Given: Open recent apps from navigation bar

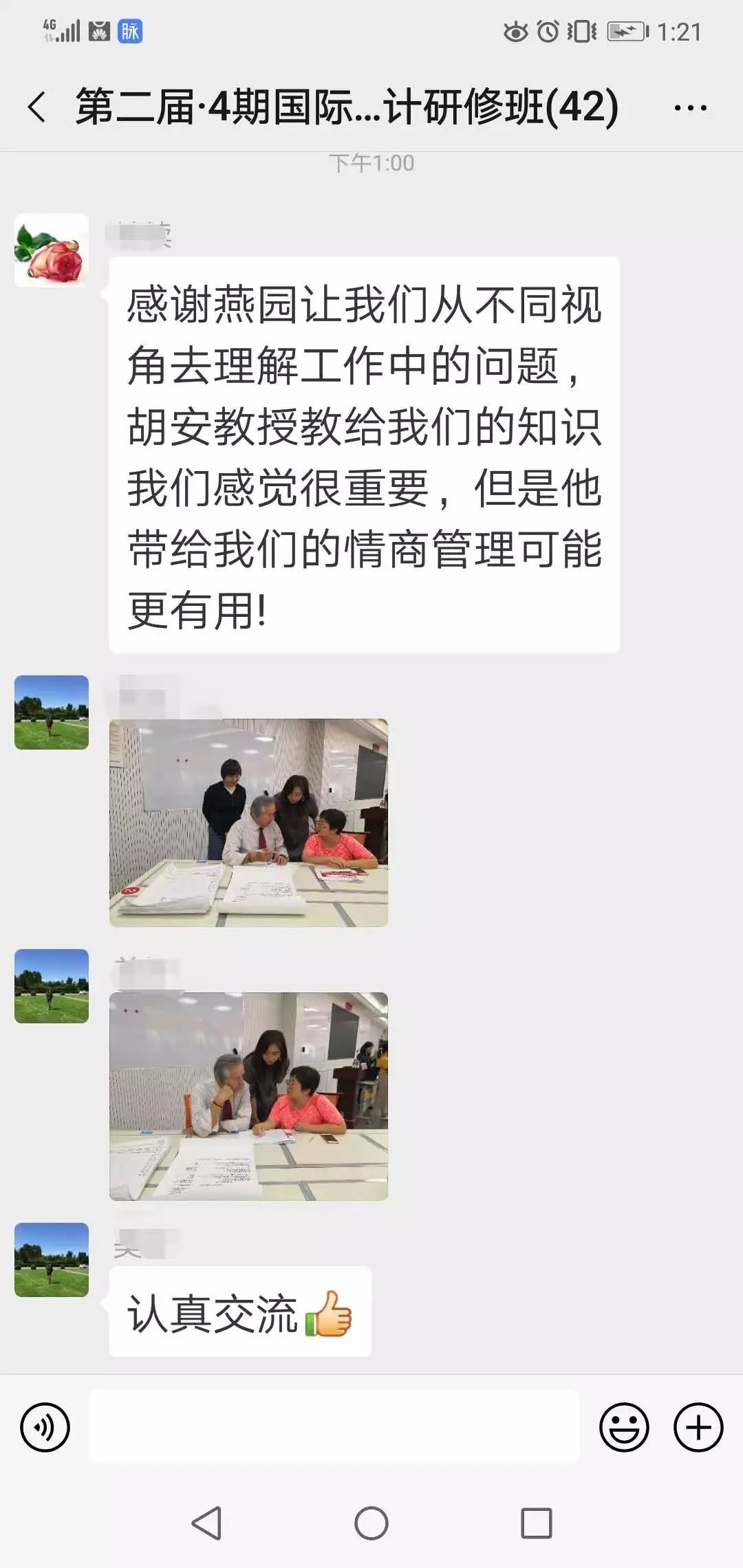Looking at the screenshot, I should (537, 1523).
